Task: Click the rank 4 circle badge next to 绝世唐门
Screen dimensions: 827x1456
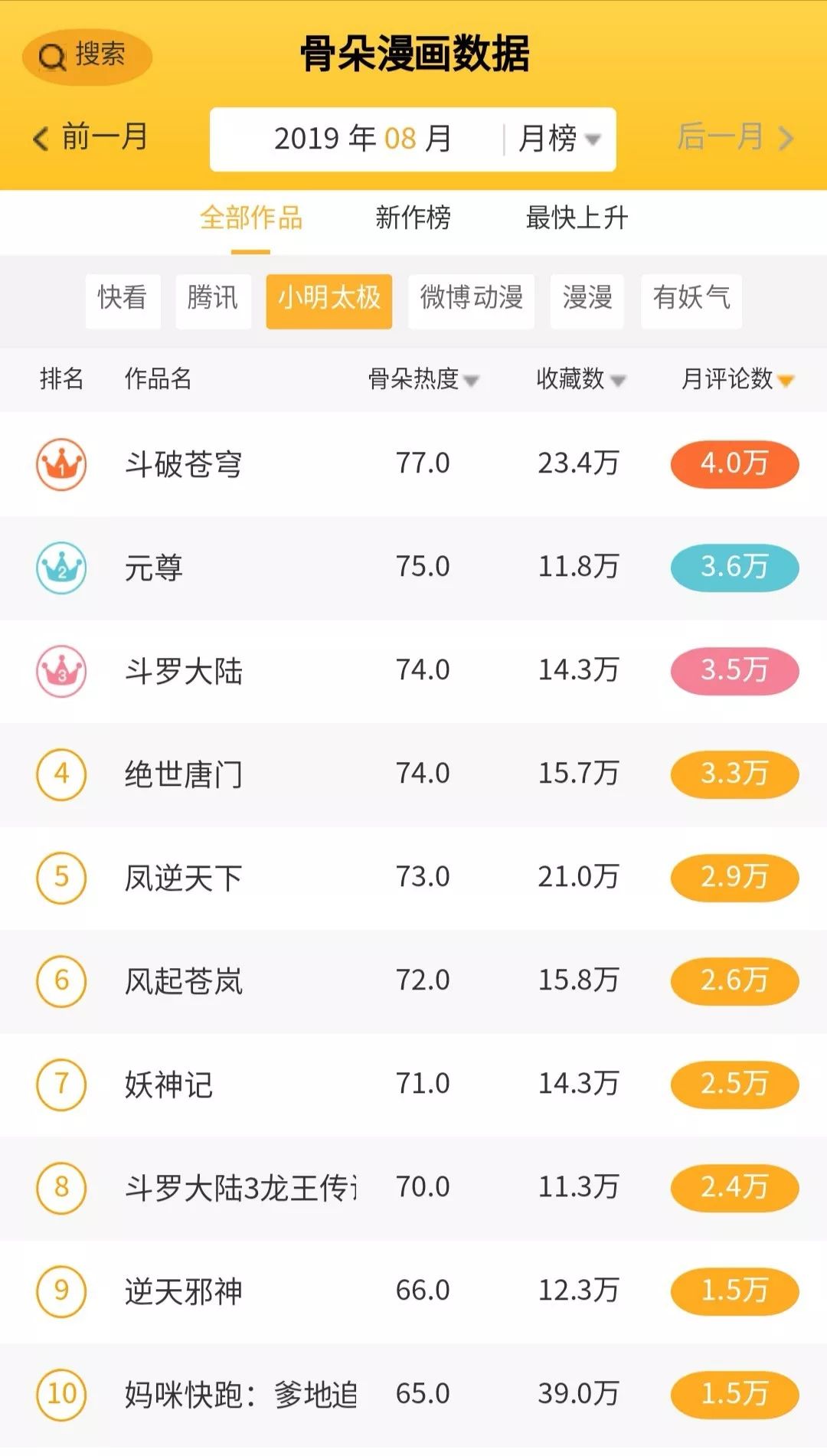Action: click(x=61, y=774)
